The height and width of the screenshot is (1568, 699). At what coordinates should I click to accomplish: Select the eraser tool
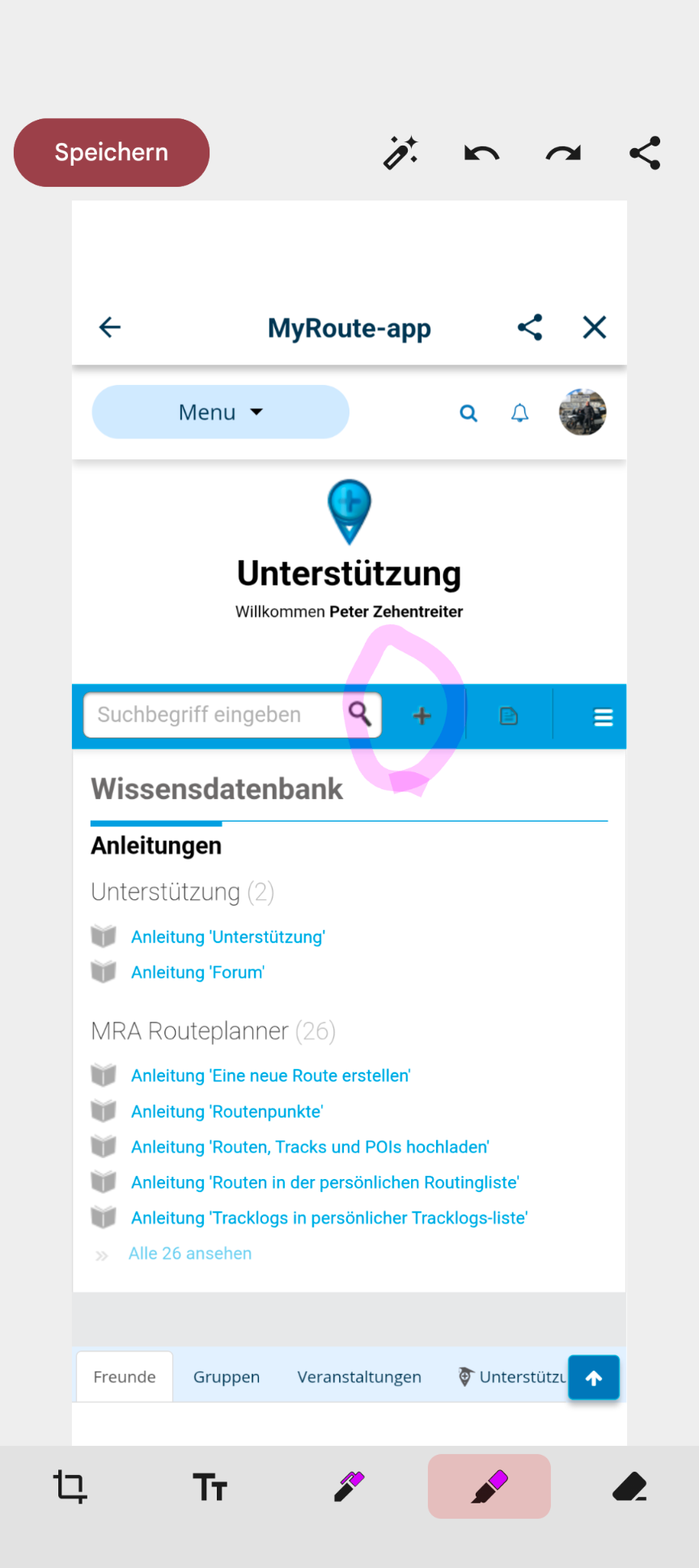pos(629,1486)
